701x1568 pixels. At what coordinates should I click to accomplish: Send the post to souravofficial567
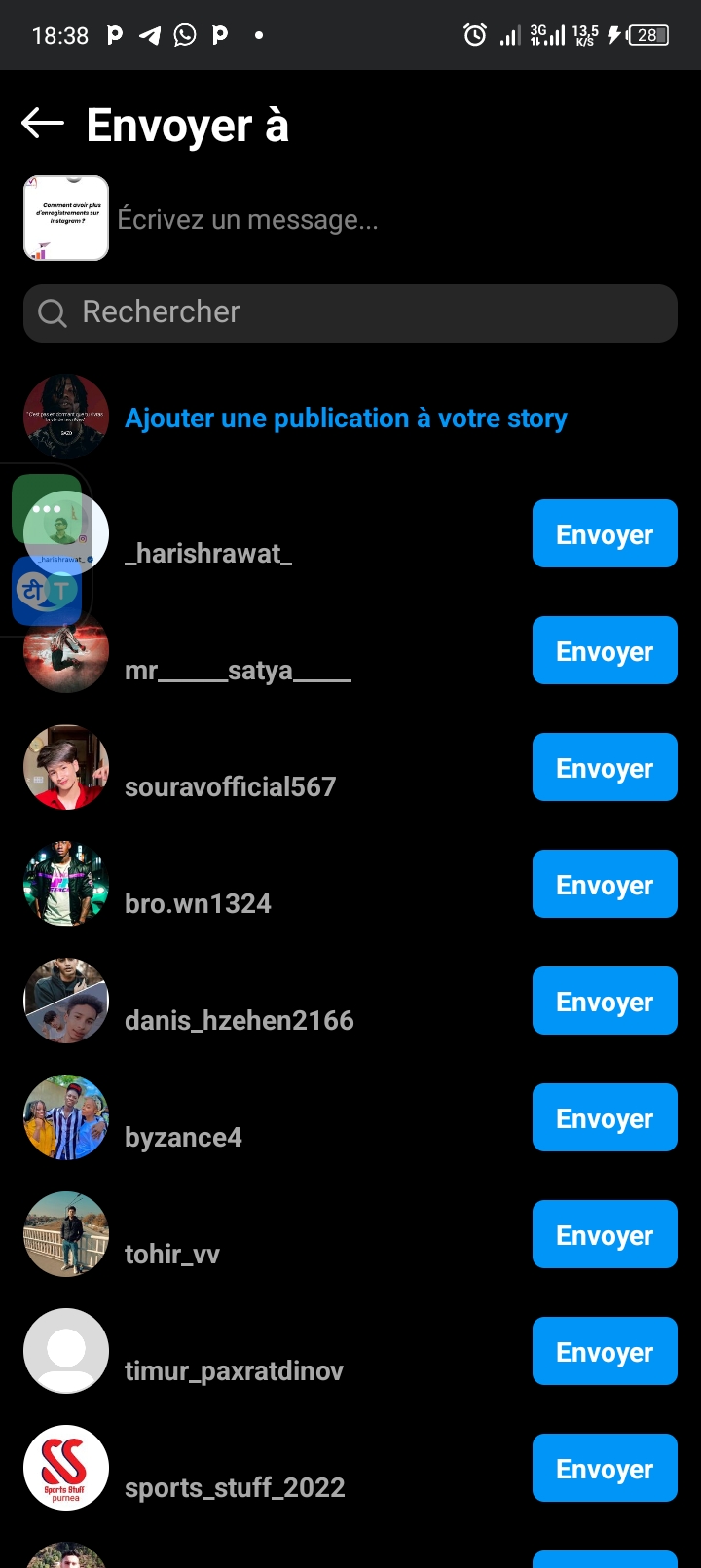point(604,767)
